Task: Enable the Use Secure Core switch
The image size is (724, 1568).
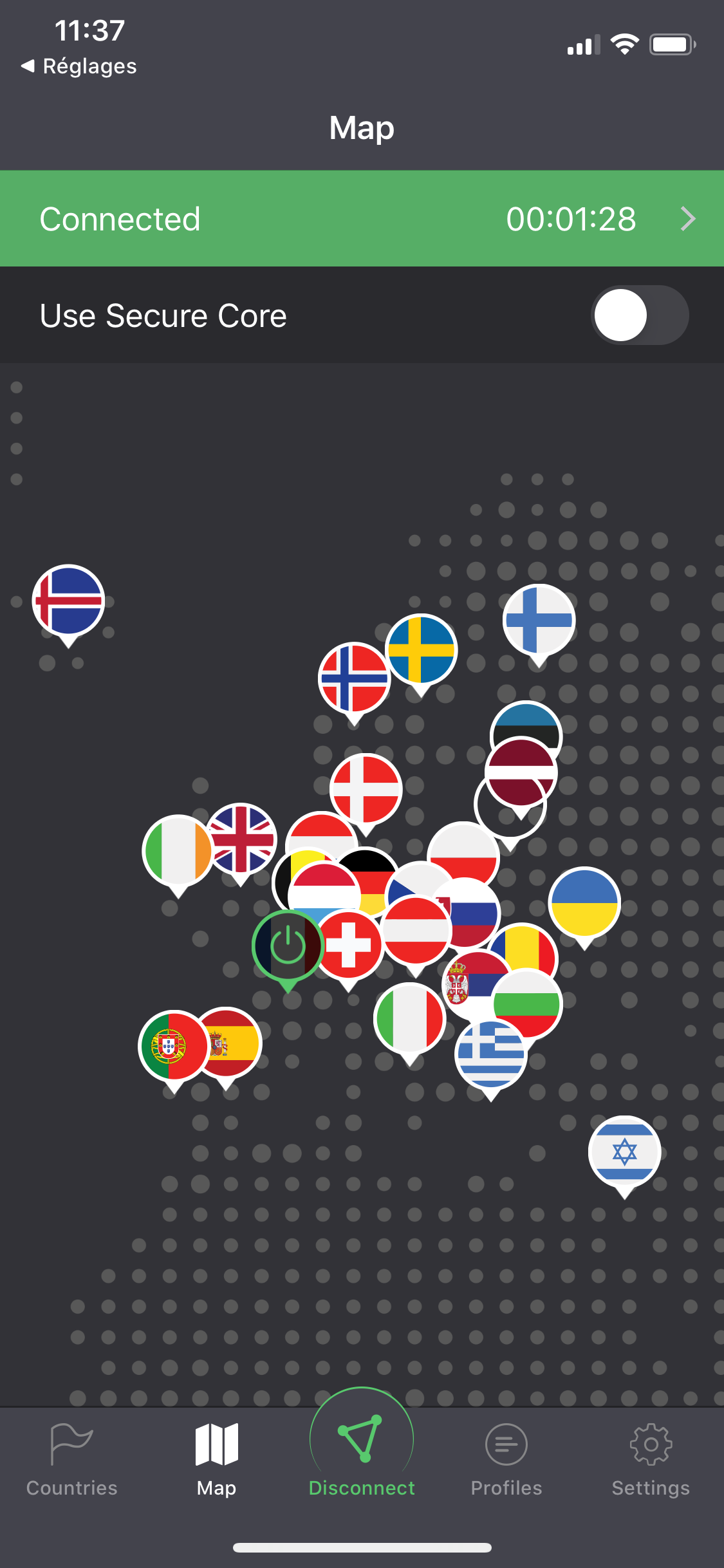Action: click(x=640, y=315)
